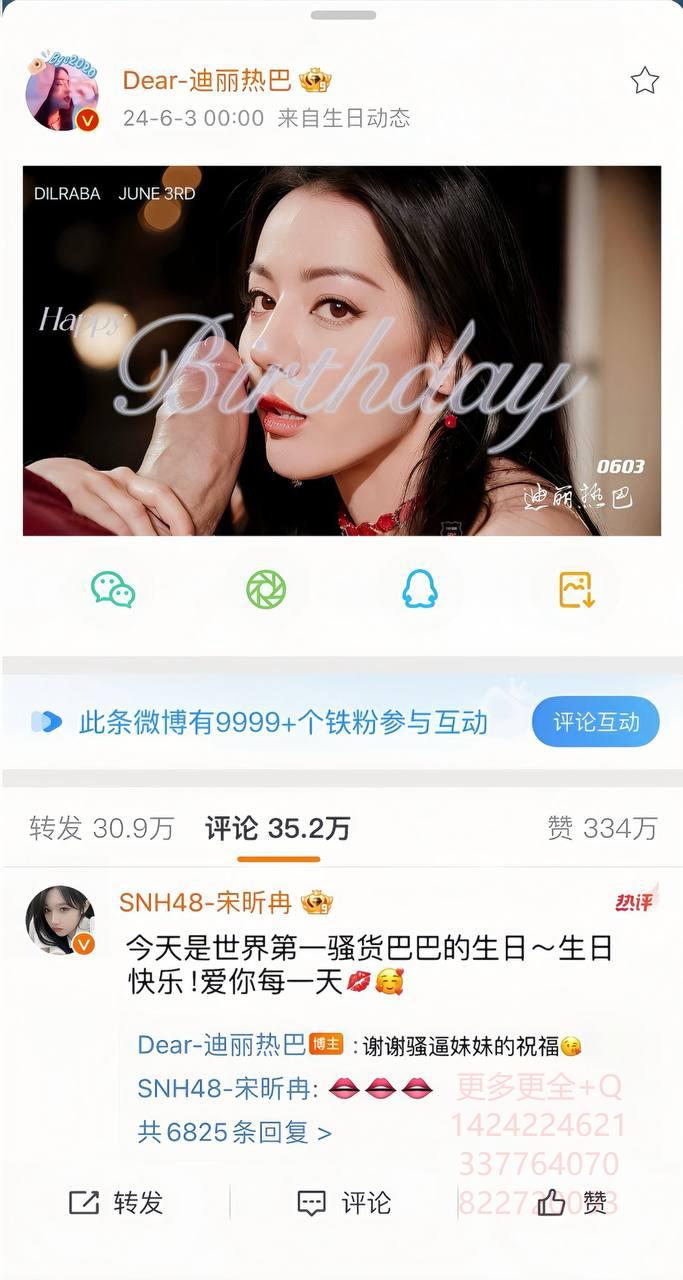Screen dimensions: 683x1280
Task: Tap 转发 in the bottom bar
Action: tap(116, 1203)
